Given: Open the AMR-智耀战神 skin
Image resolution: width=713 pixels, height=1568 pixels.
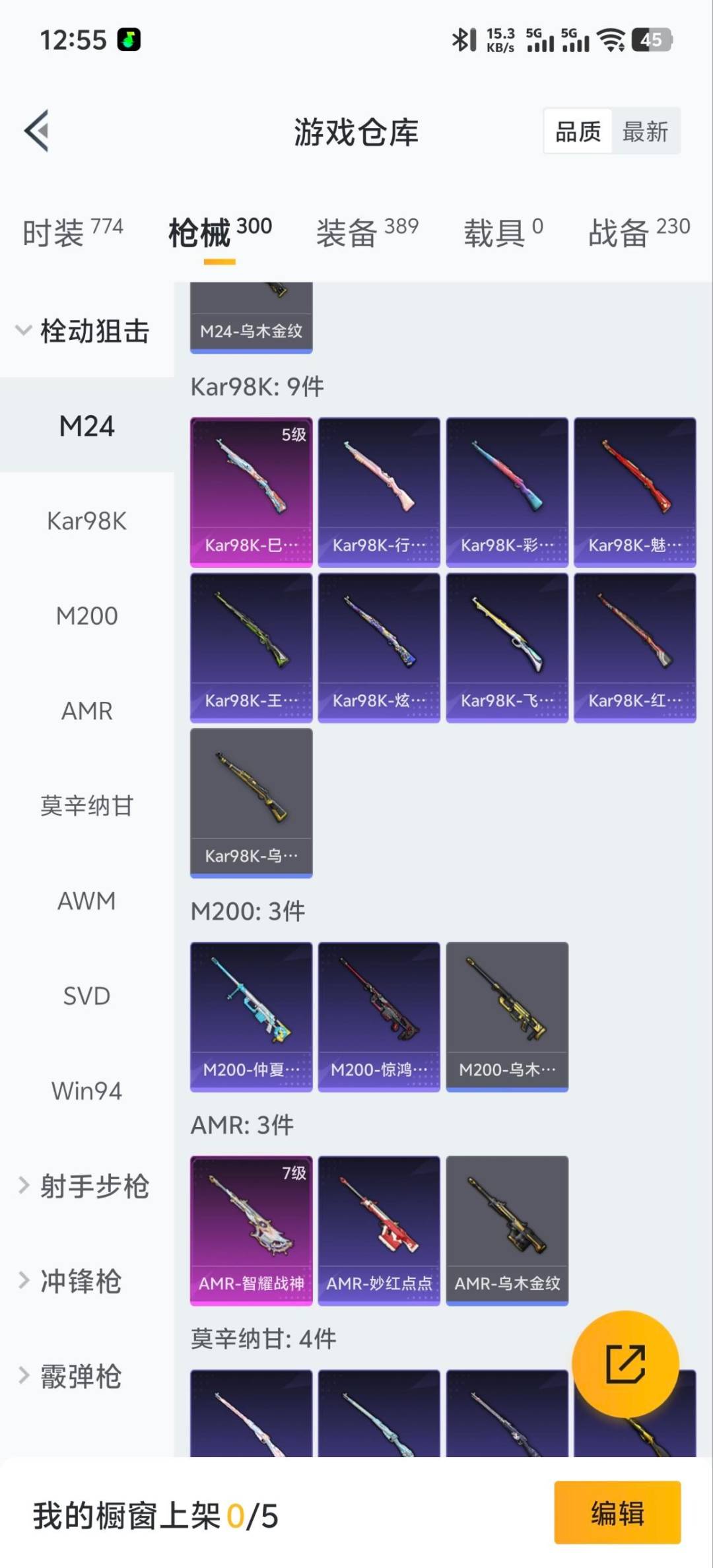Looking at the screenshot, I should [x=251, y=1229].
